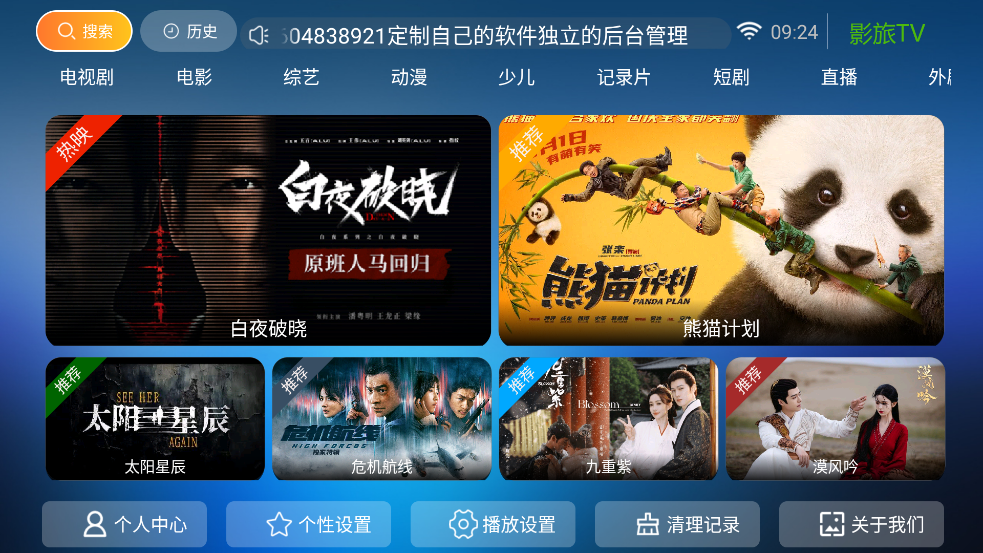
Task: Select the 综艺 category tab
Action: (x=301, y=77)
